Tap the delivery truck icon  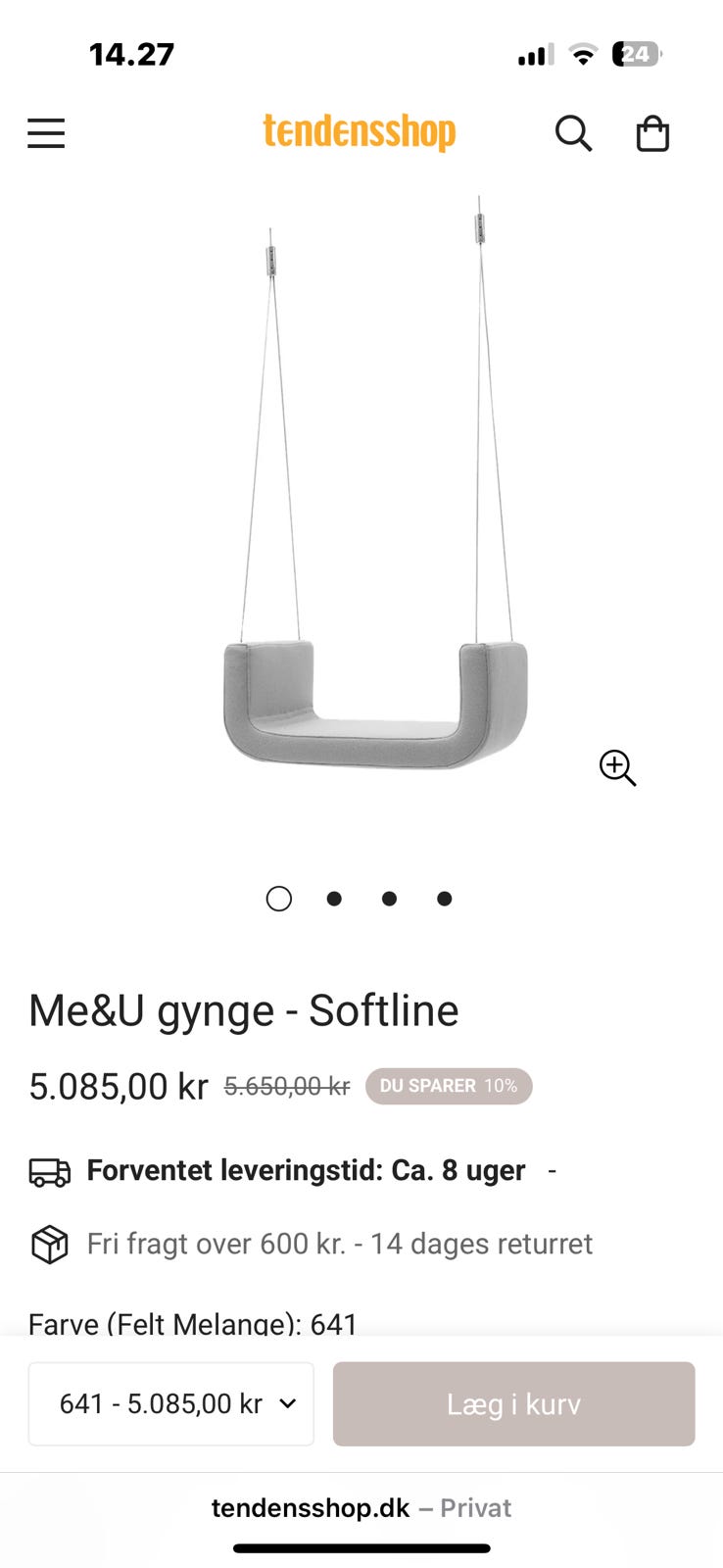(x=49, y=1171)
